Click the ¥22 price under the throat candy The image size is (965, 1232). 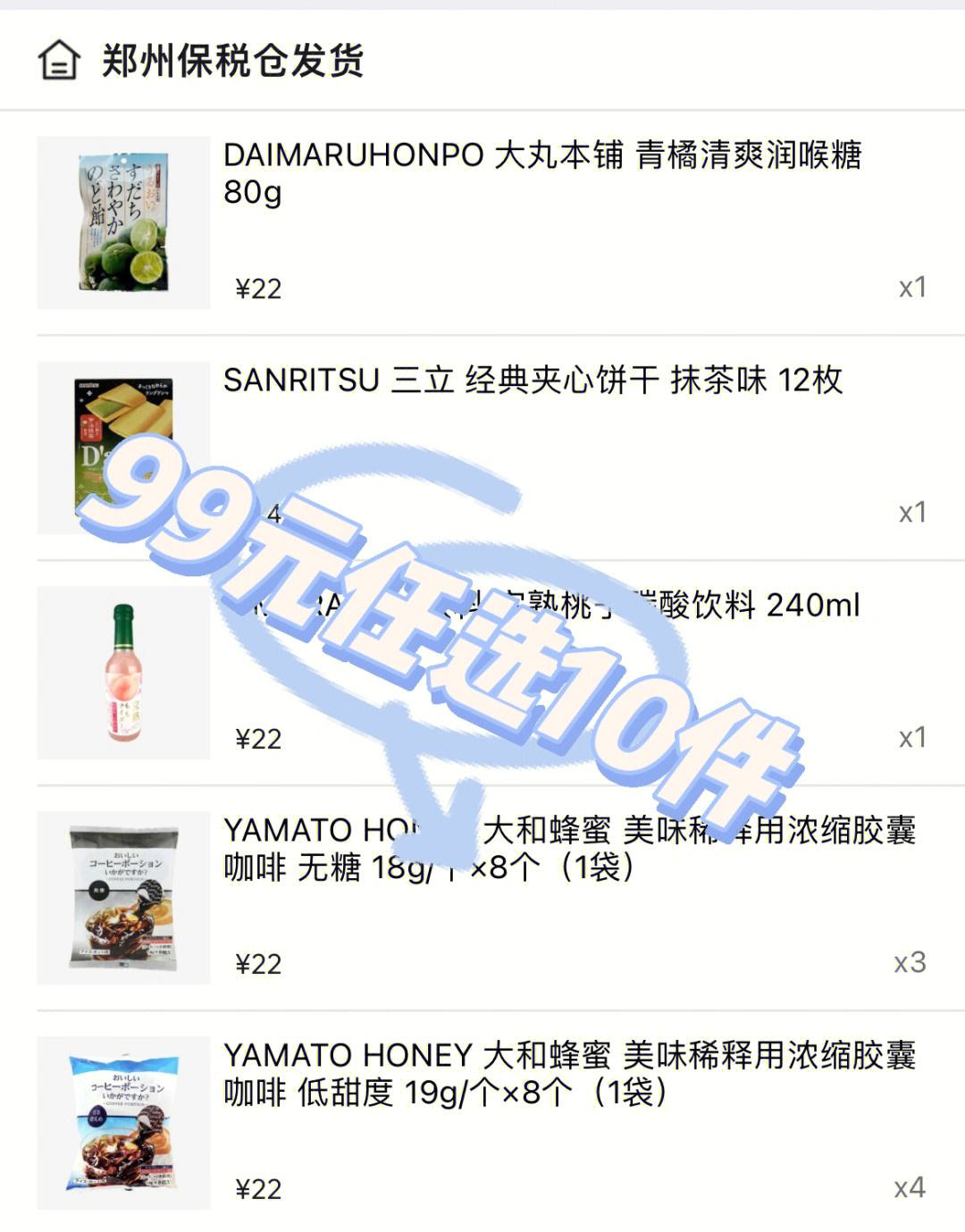pos(258,289)
